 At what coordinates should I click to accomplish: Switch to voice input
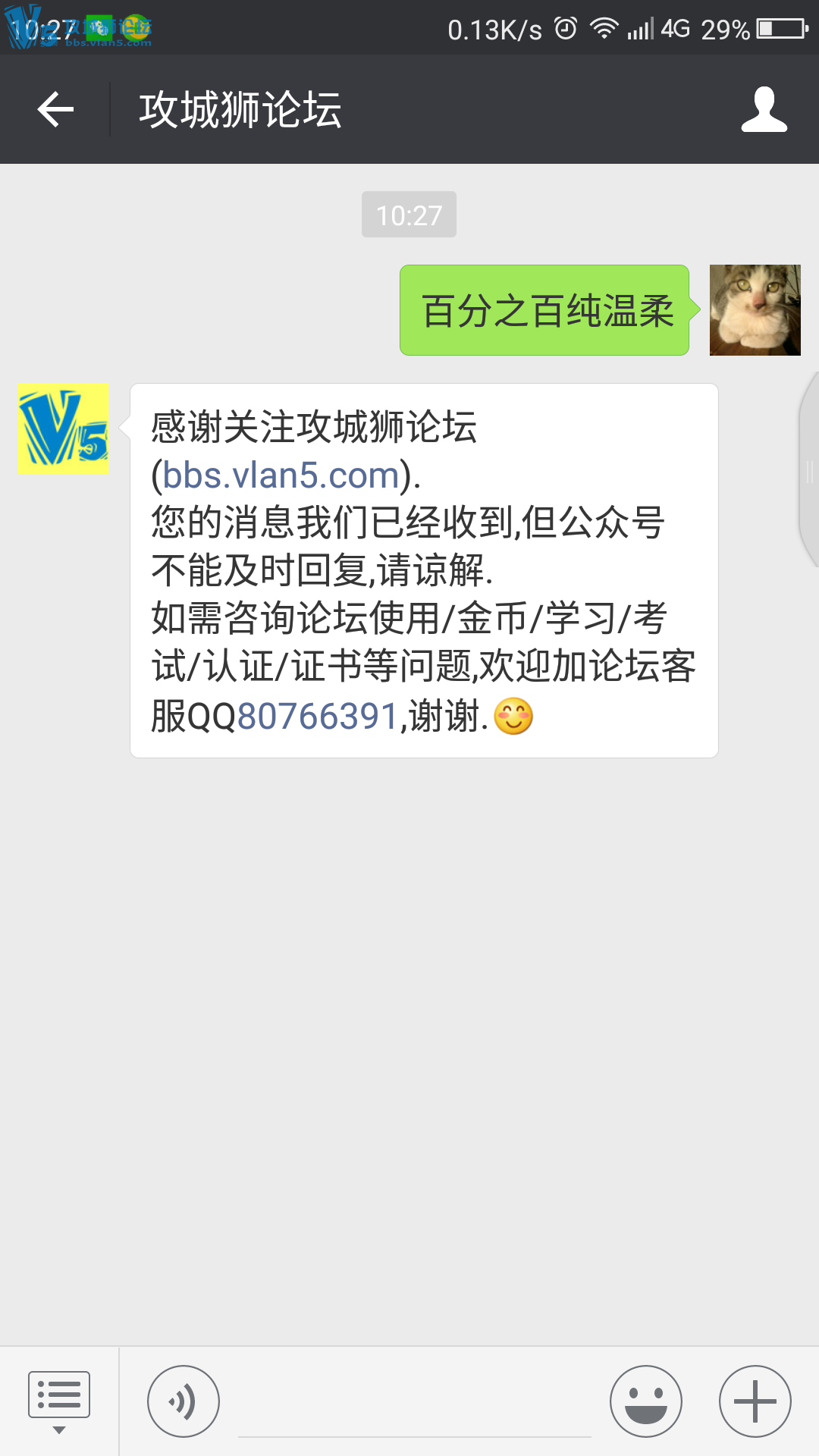pos(184,1401)
